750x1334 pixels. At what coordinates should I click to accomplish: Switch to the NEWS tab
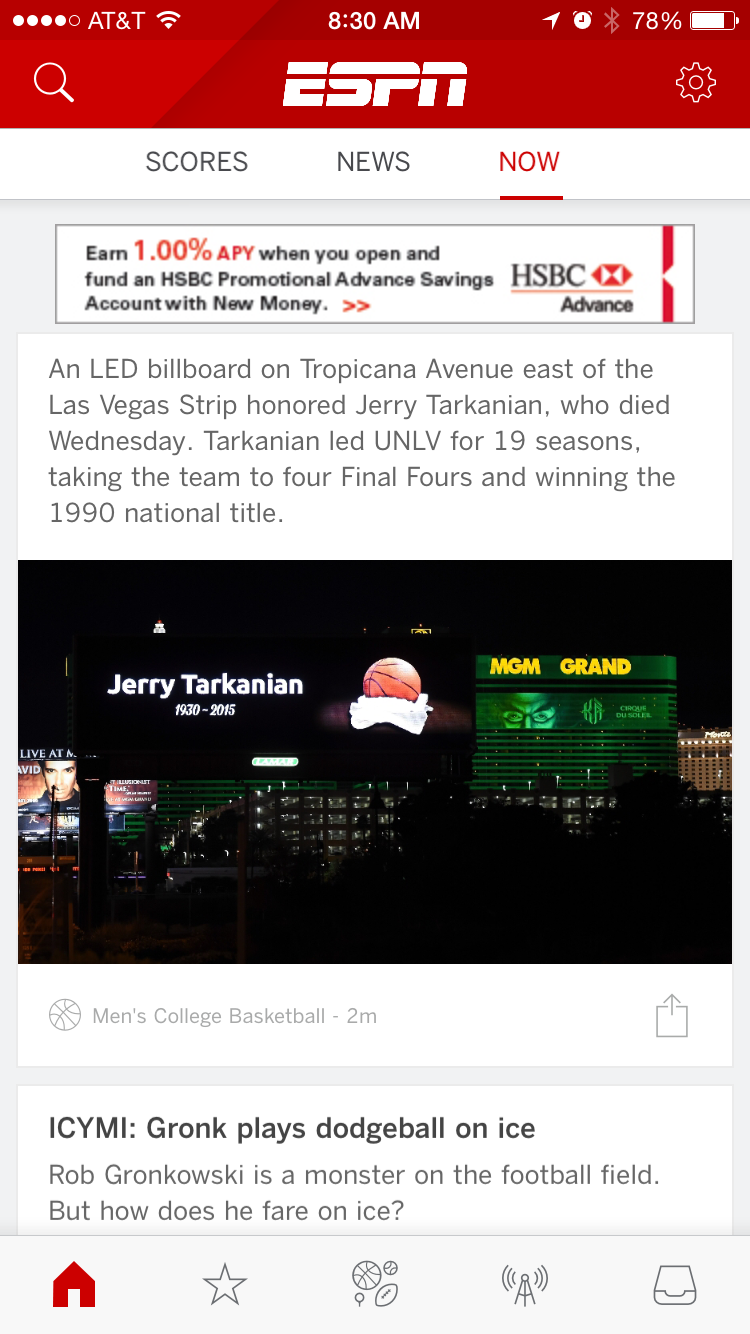click(x=373, y=162)
